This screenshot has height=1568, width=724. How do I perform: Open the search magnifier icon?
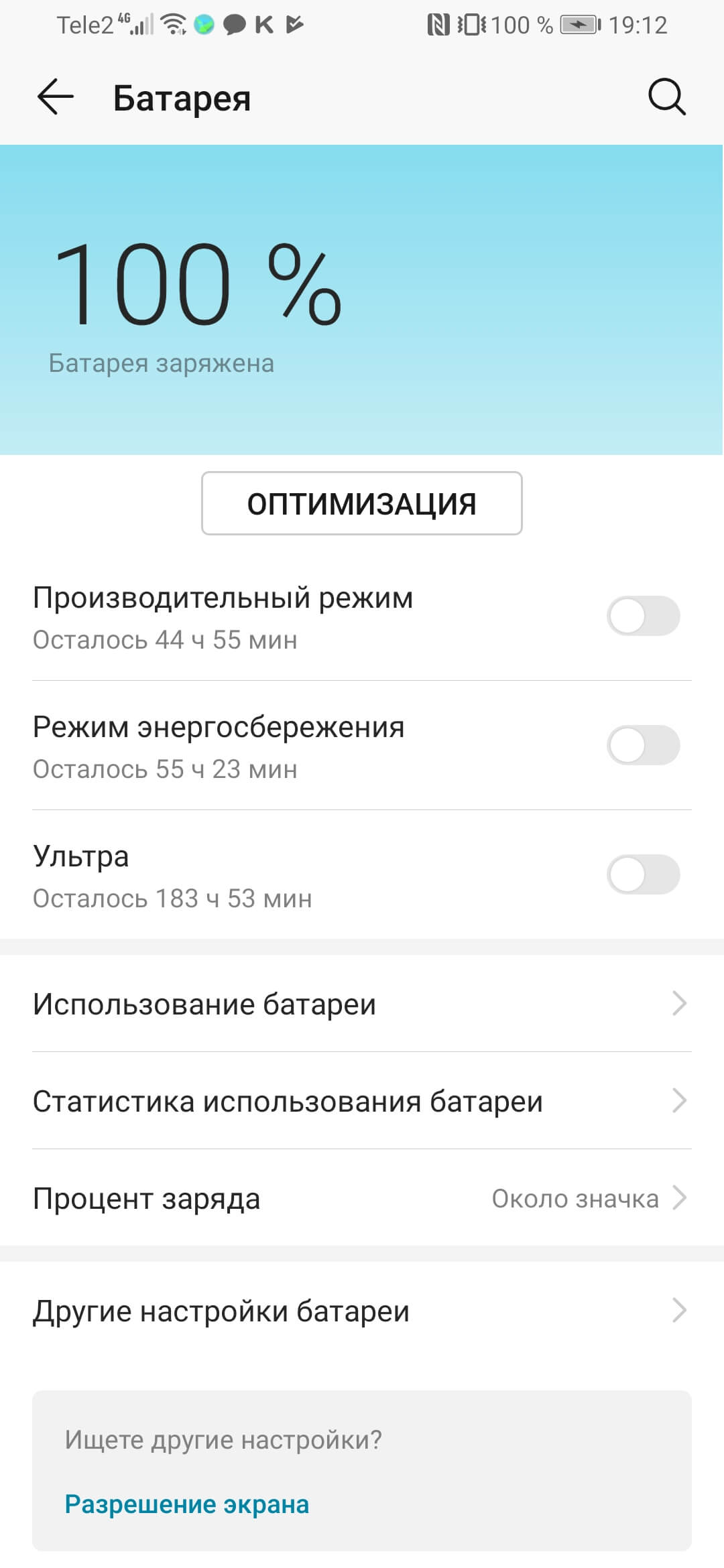(666, 98)
